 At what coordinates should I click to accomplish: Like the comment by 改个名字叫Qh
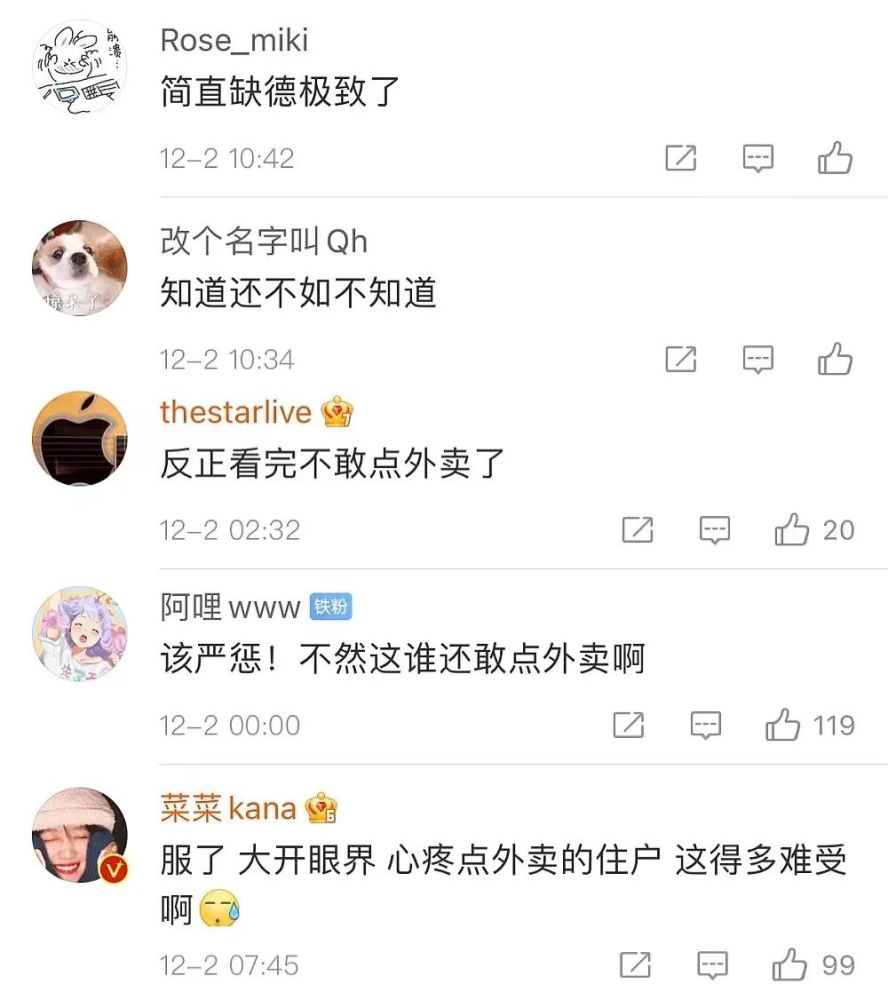click(x=835, y=359)
